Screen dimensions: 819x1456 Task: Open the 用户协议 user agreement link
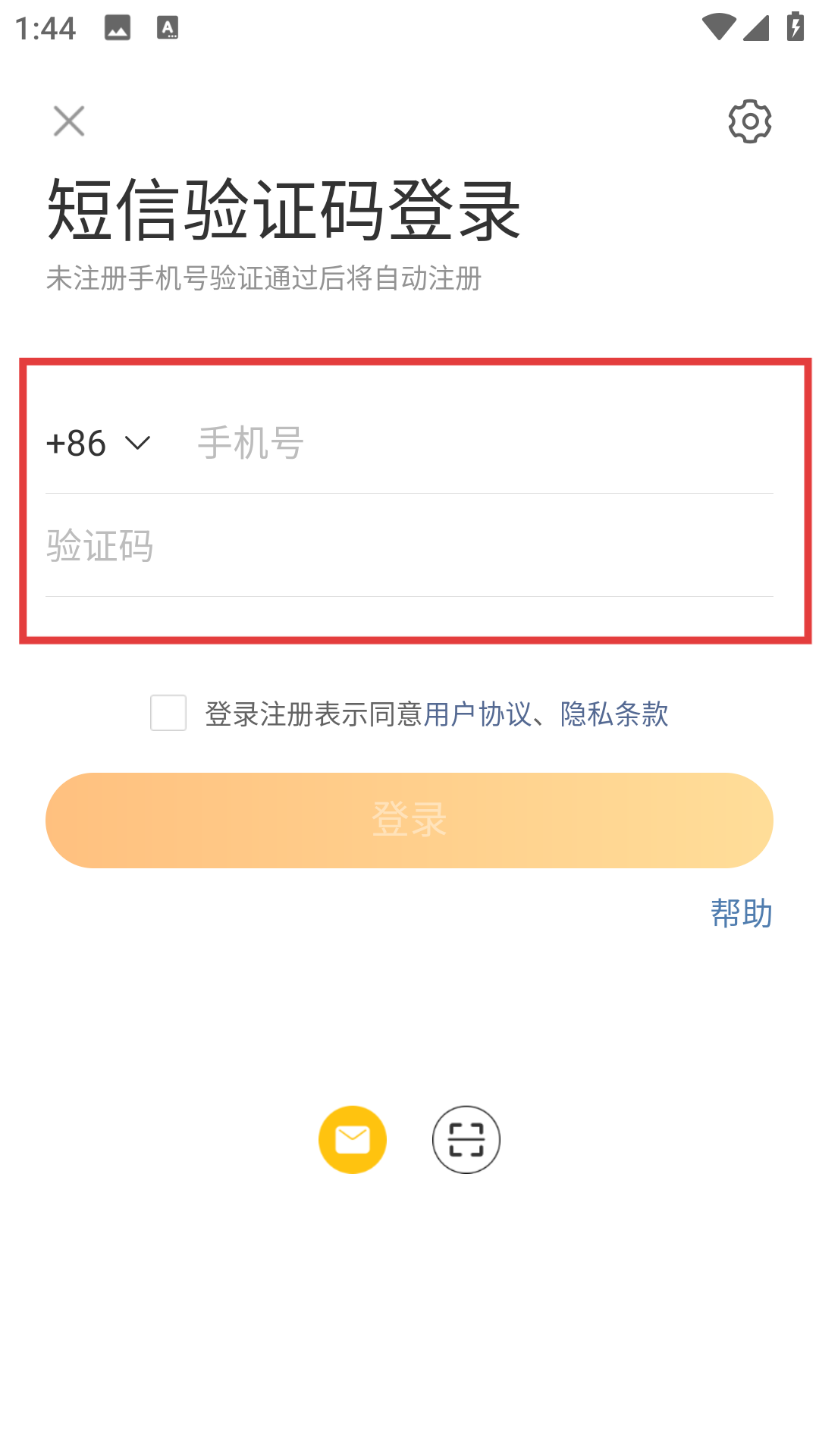pos(477,714)
